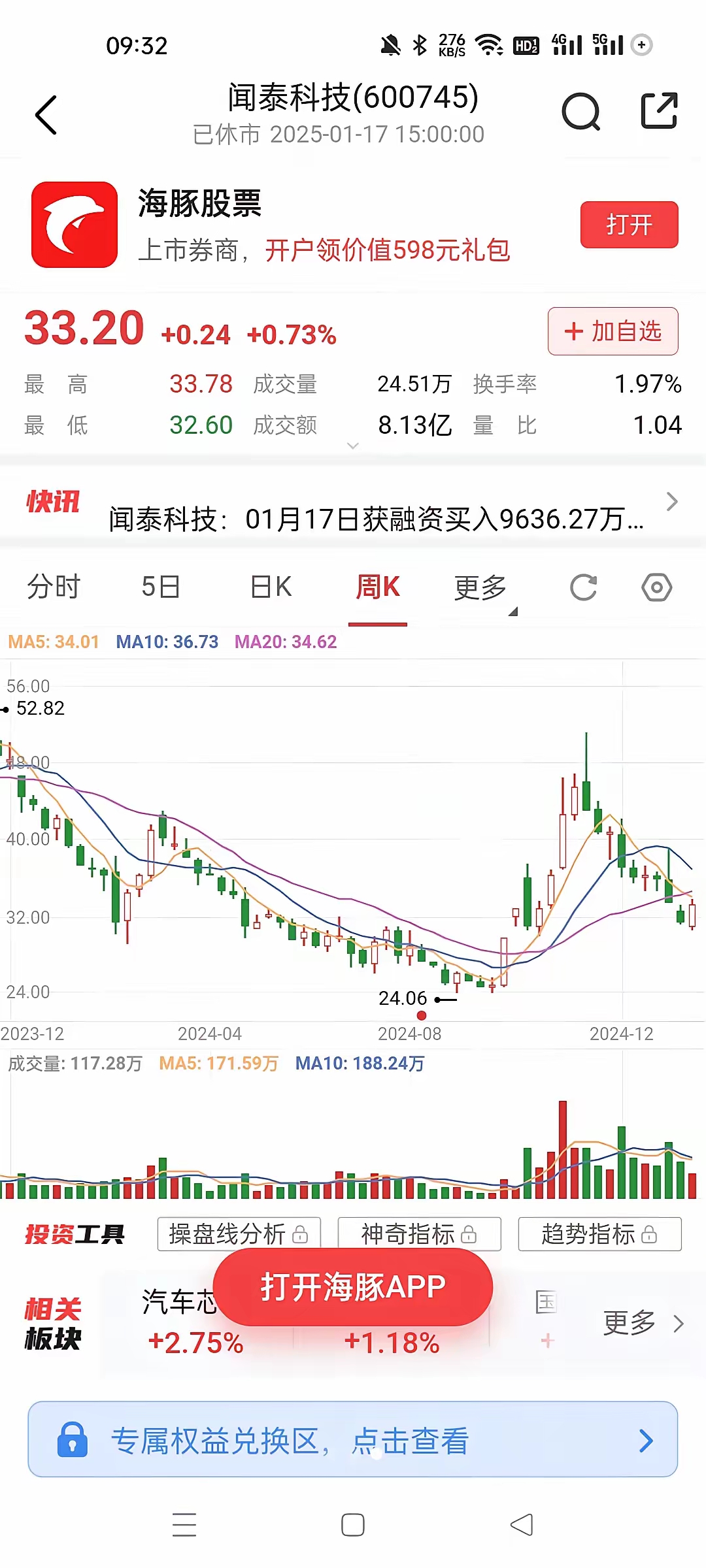Refresh the chart data
Screen dimensions: 706x1568
(582, 587)
